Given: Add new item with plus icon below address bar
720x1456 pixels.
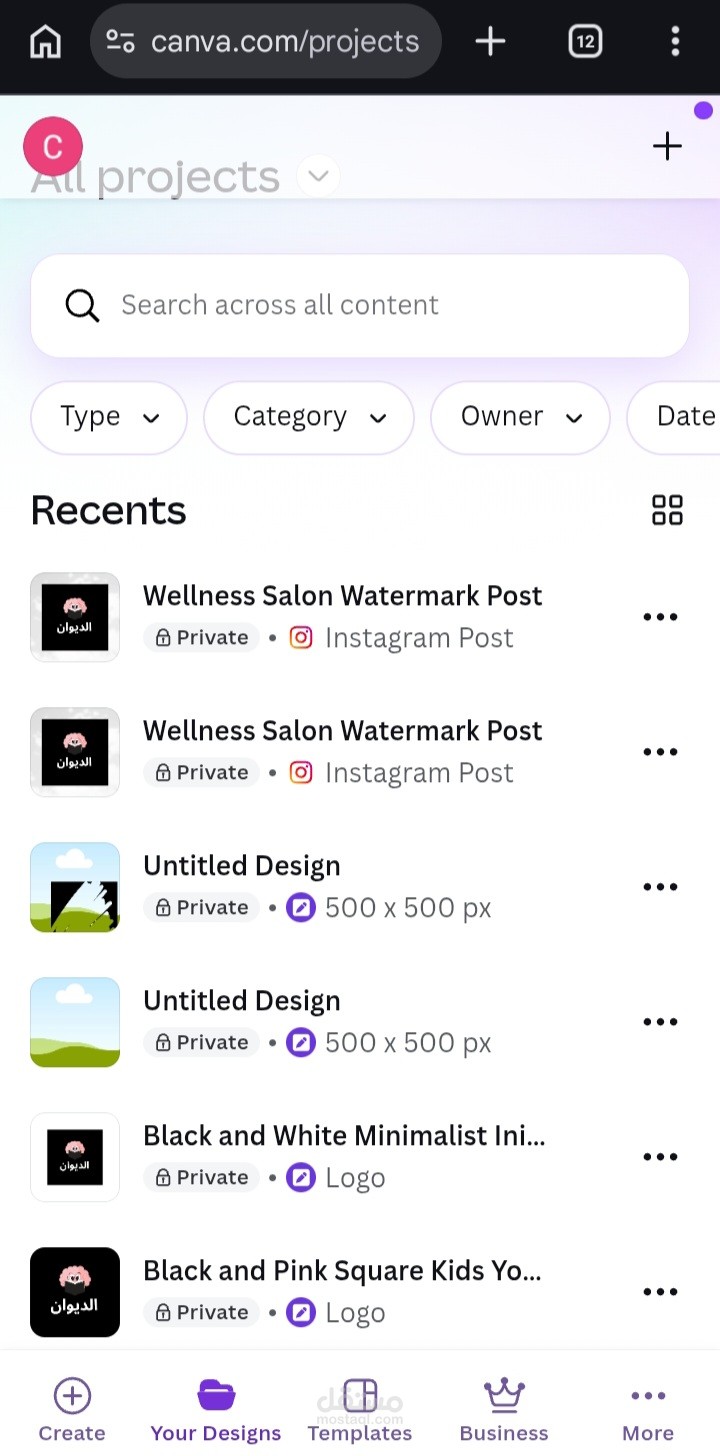Looking at the screenshot, I should [667, 147].
